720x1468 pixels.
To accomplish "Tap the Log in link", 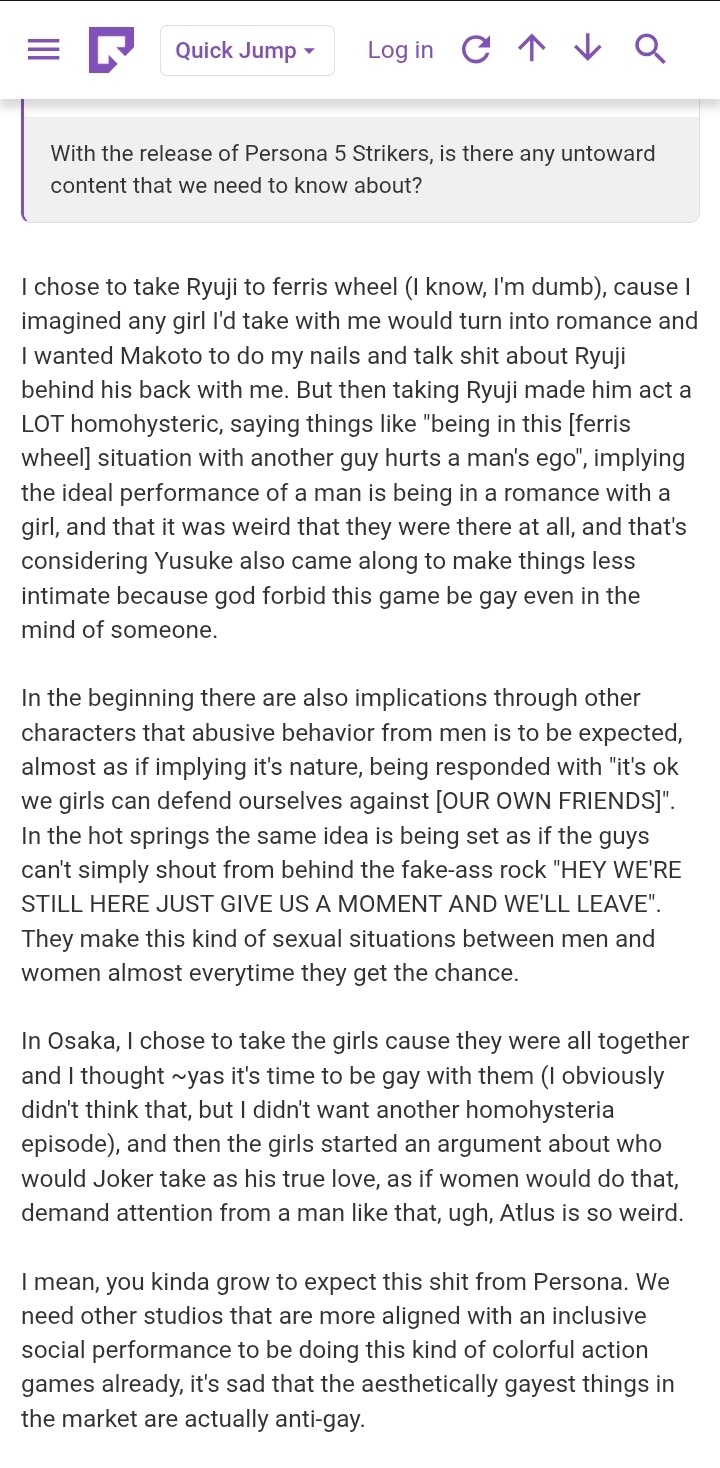I will pos(400,50).
